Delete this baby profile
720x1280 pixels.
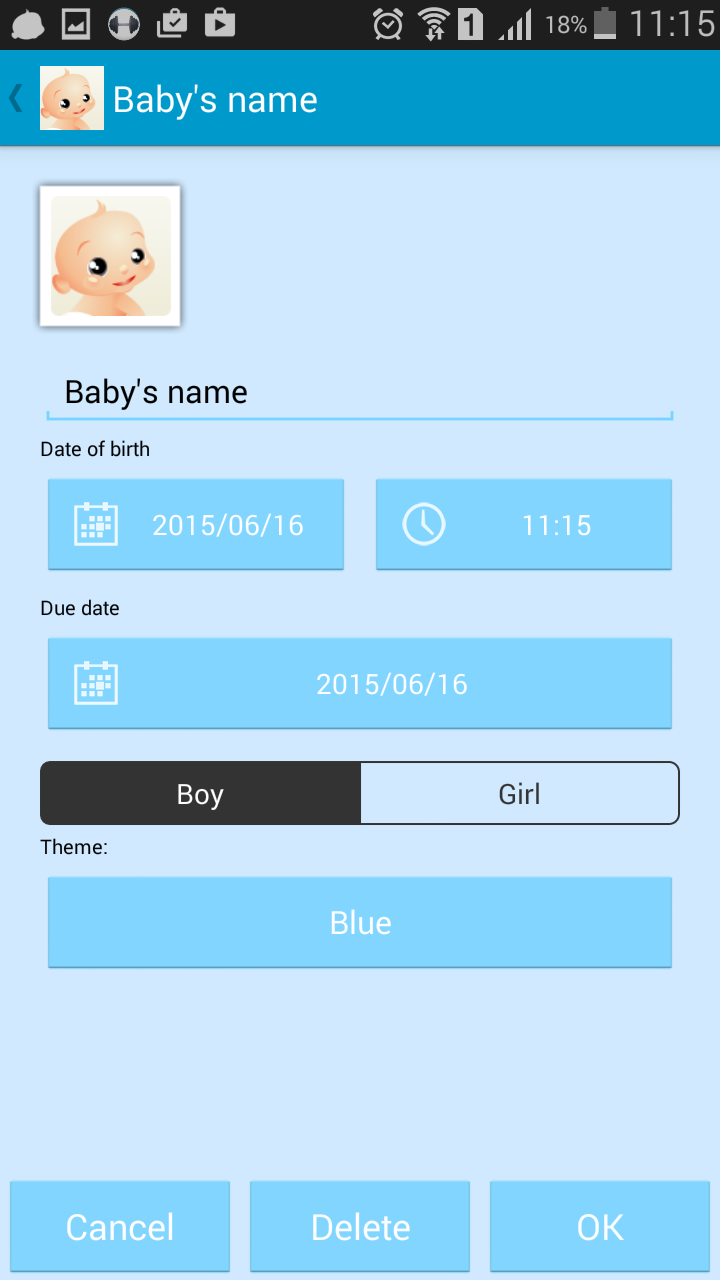(360, 1226)
